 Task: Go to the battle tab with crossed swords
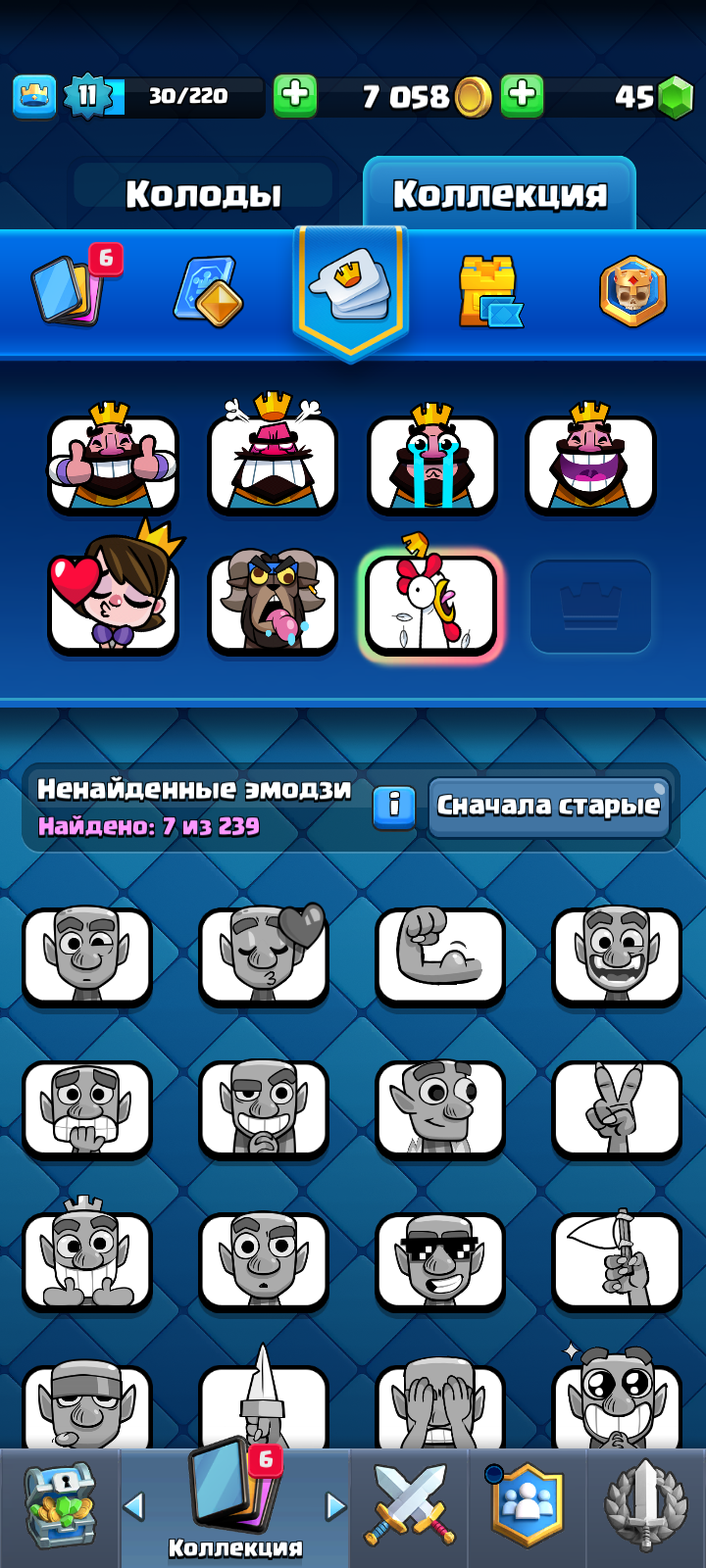click(x=409, y=1505)
